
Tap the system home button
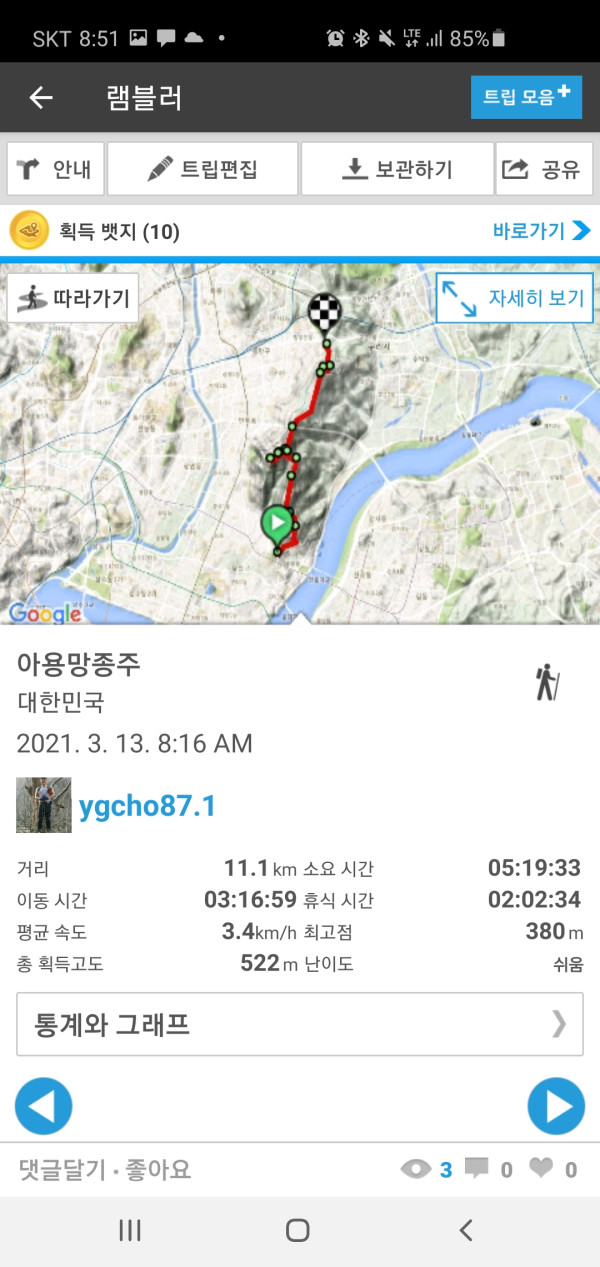pyautogui.click(x=298, y=1230)
